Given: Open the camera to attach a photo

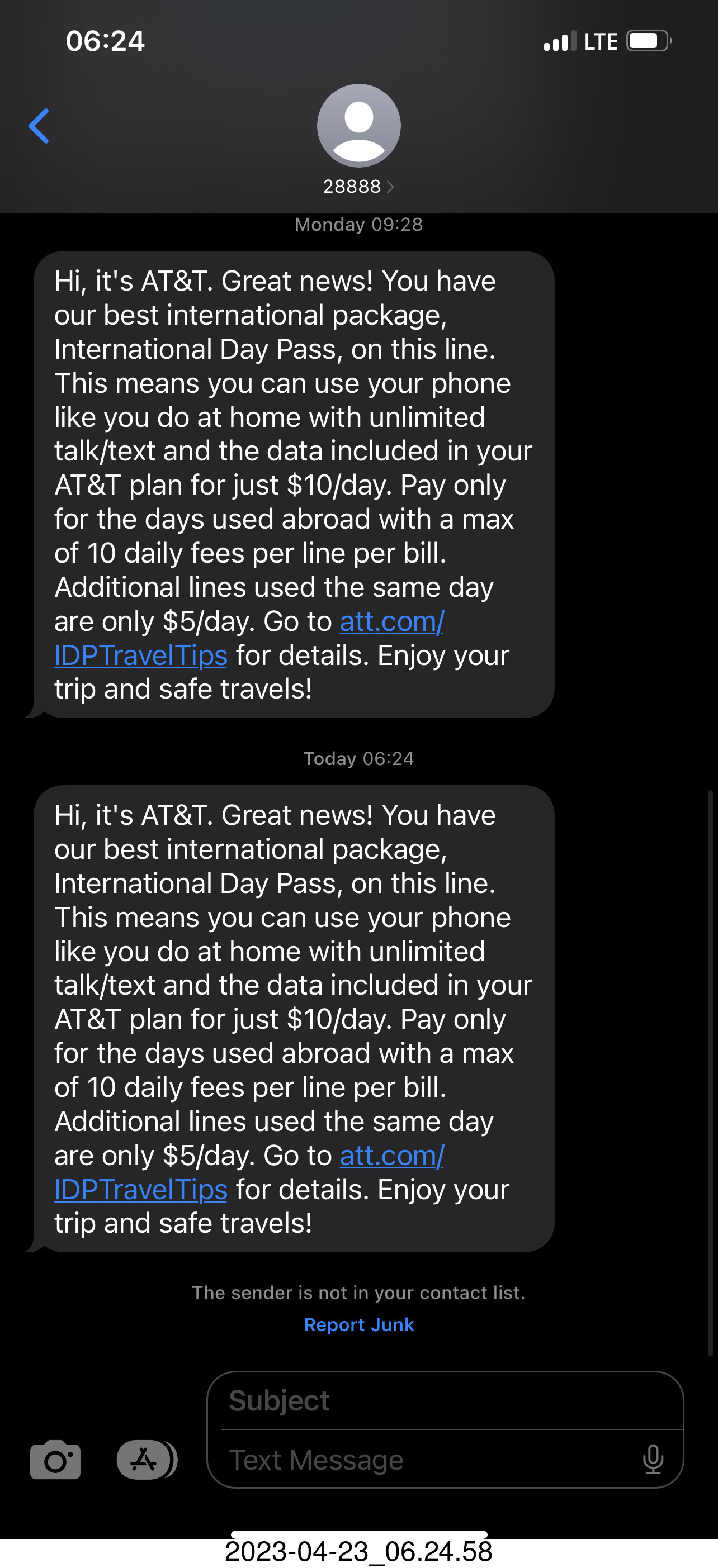Looking at the screenshot, I should [55, 1460].
